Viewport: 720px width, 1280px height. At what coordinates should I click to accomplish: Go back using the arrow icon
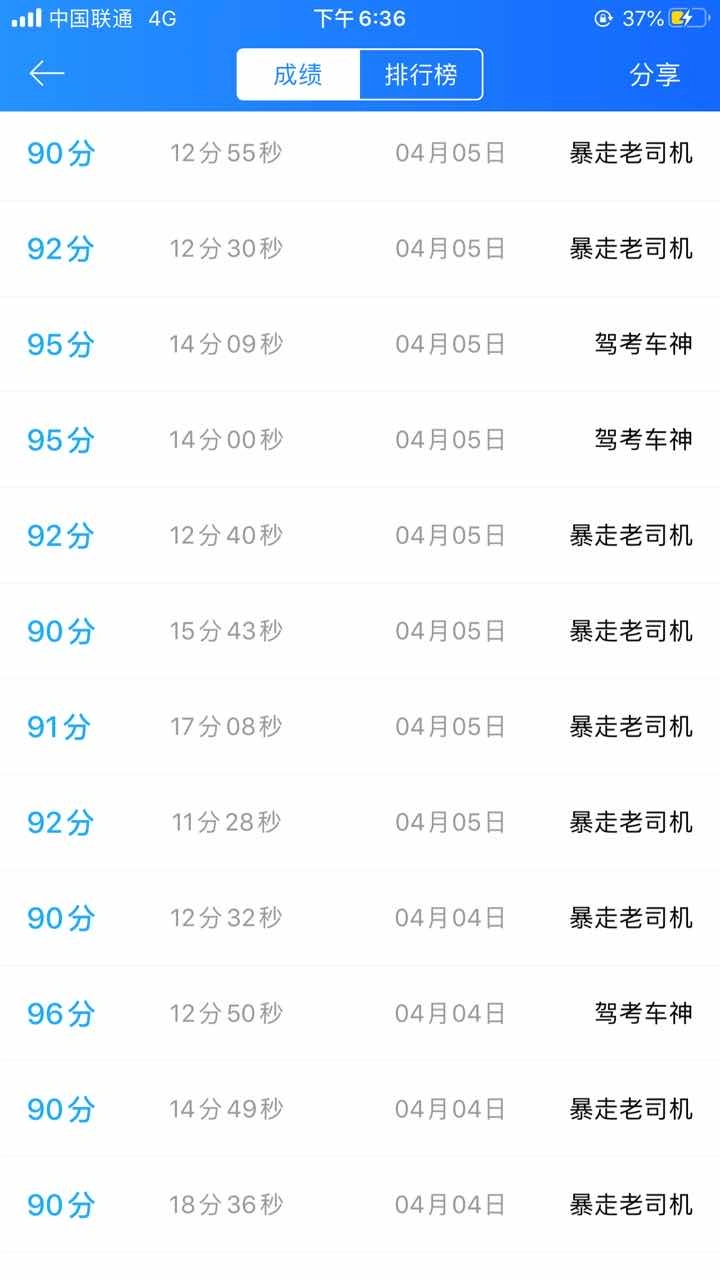47,73
